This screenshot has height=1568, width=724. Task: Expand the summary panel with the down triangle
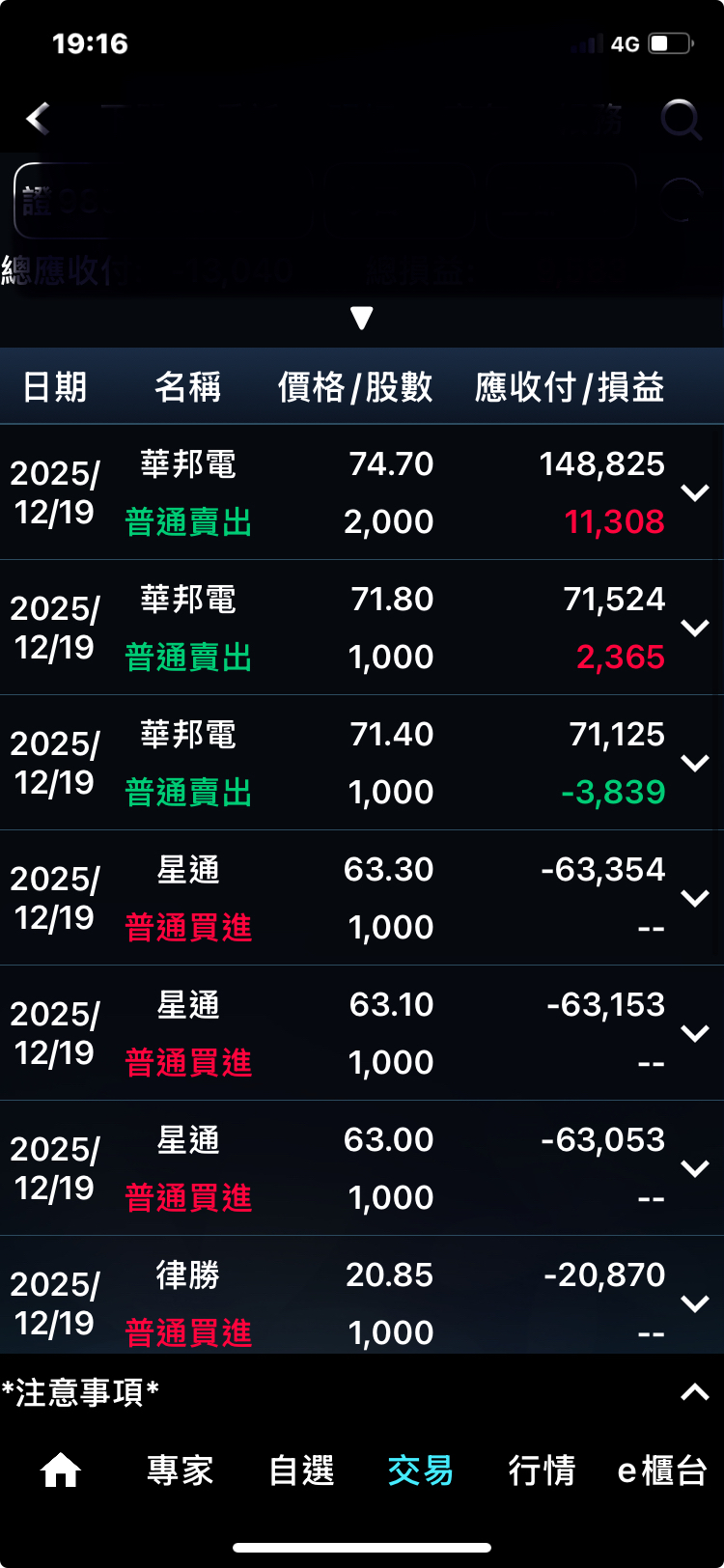click(x=362, y=318)
